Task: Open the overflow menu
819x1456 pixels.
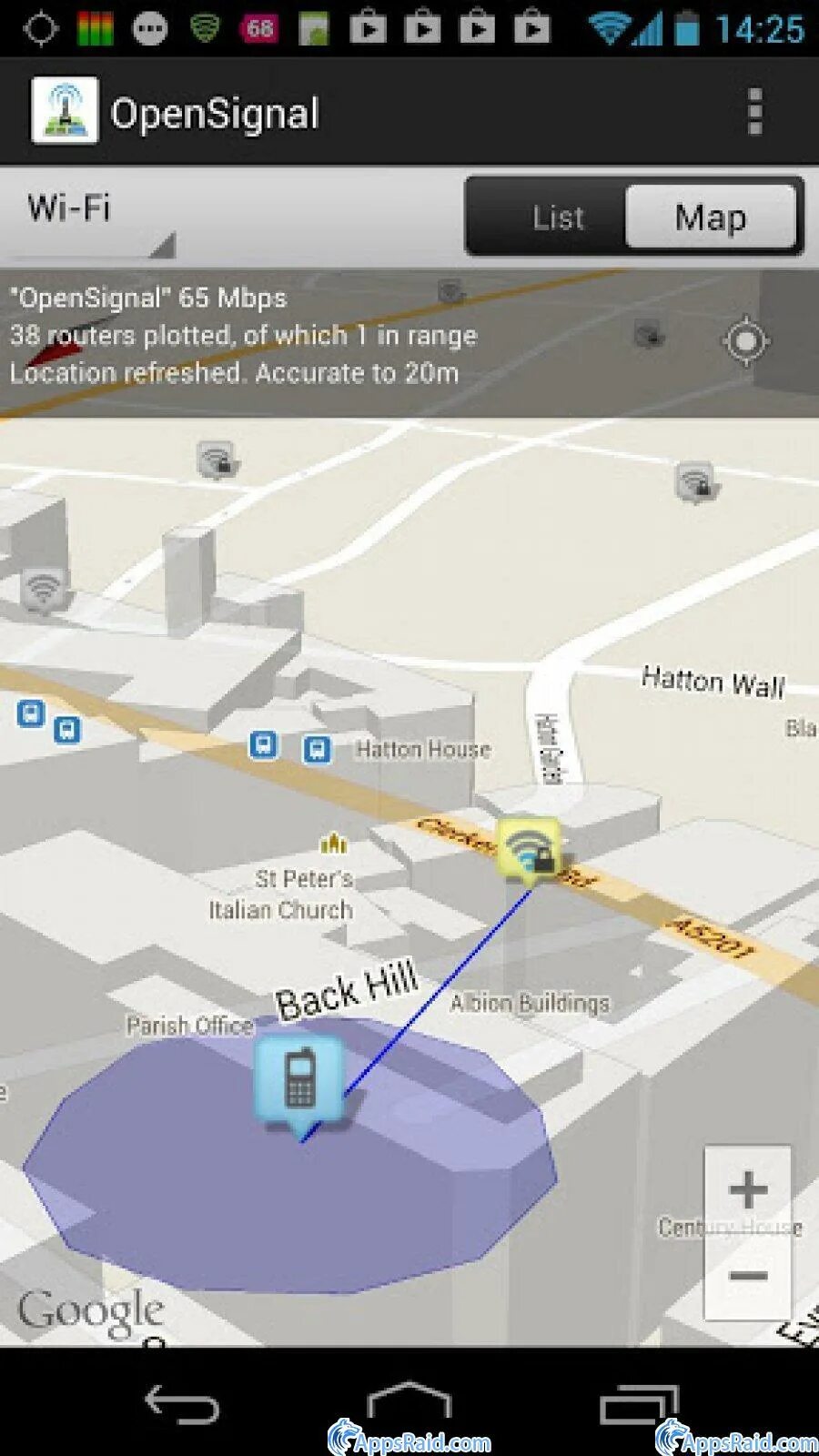Action: (754, 112)
